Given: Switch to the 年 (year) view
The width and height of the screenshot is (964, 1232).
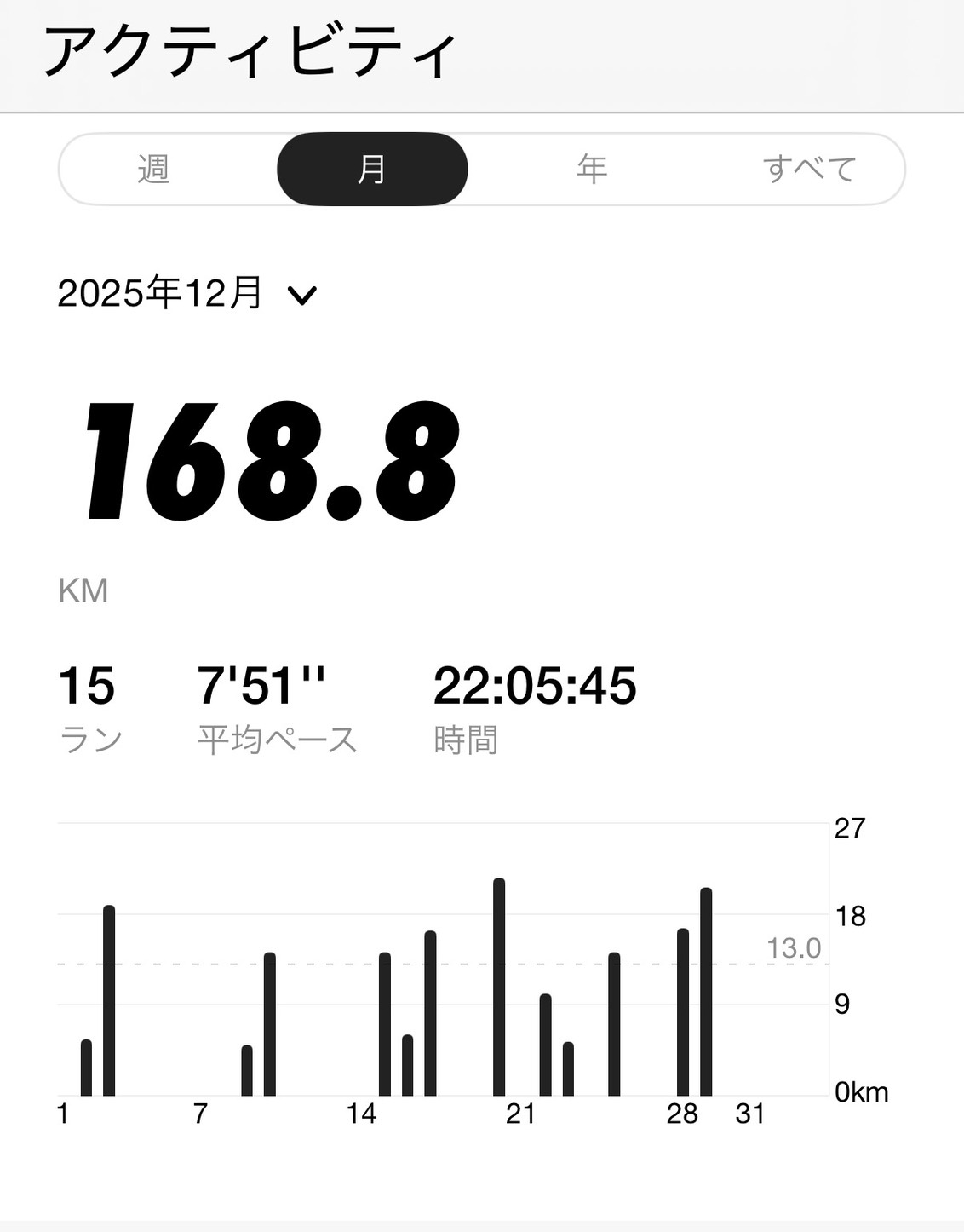Looking at the screenshot, I should tap(592, 169).
